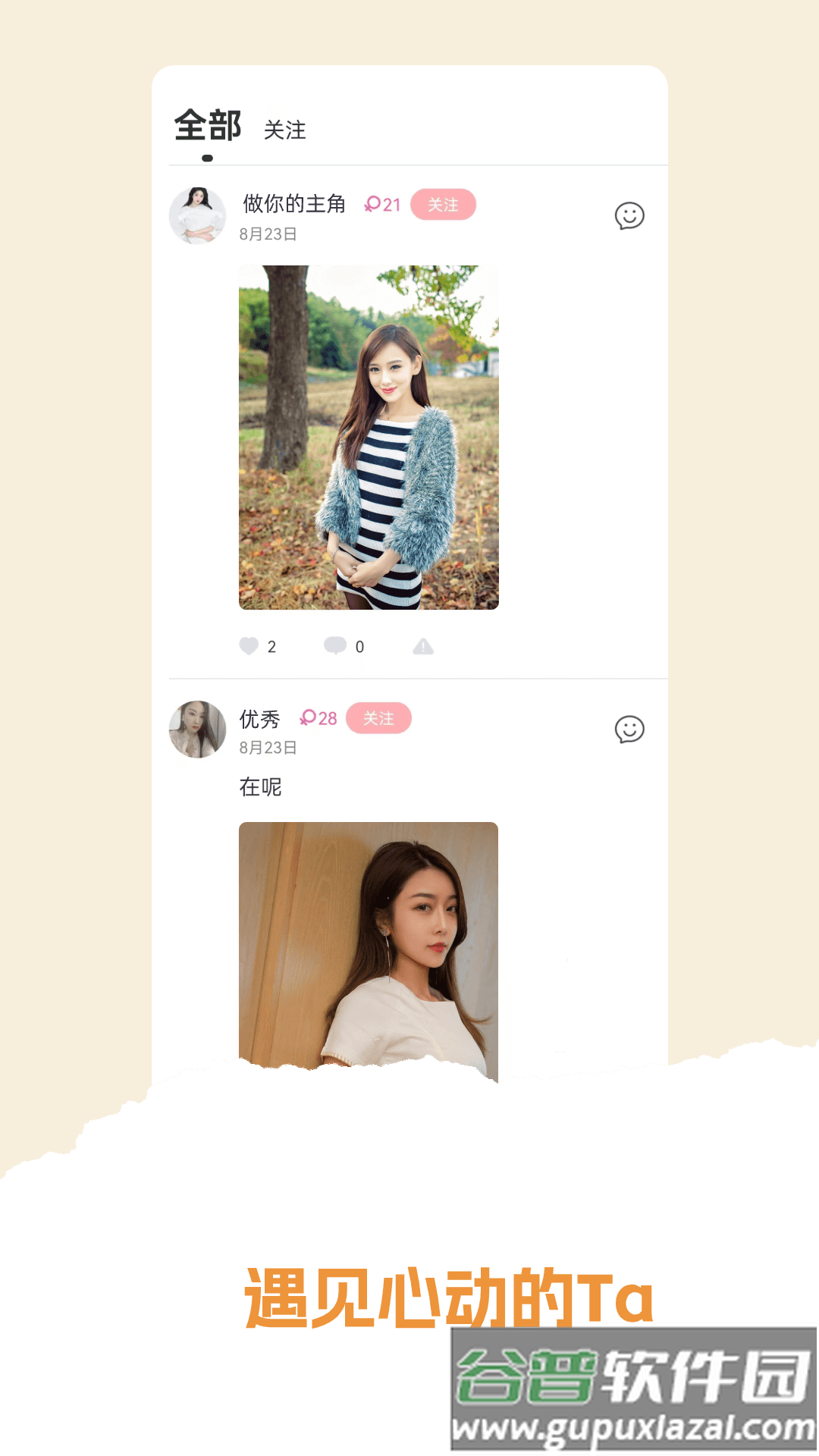Open chat with 优秀 via smiley icon
The image size is (819, 1456).
pyautogui.click(x=629, y=730)
